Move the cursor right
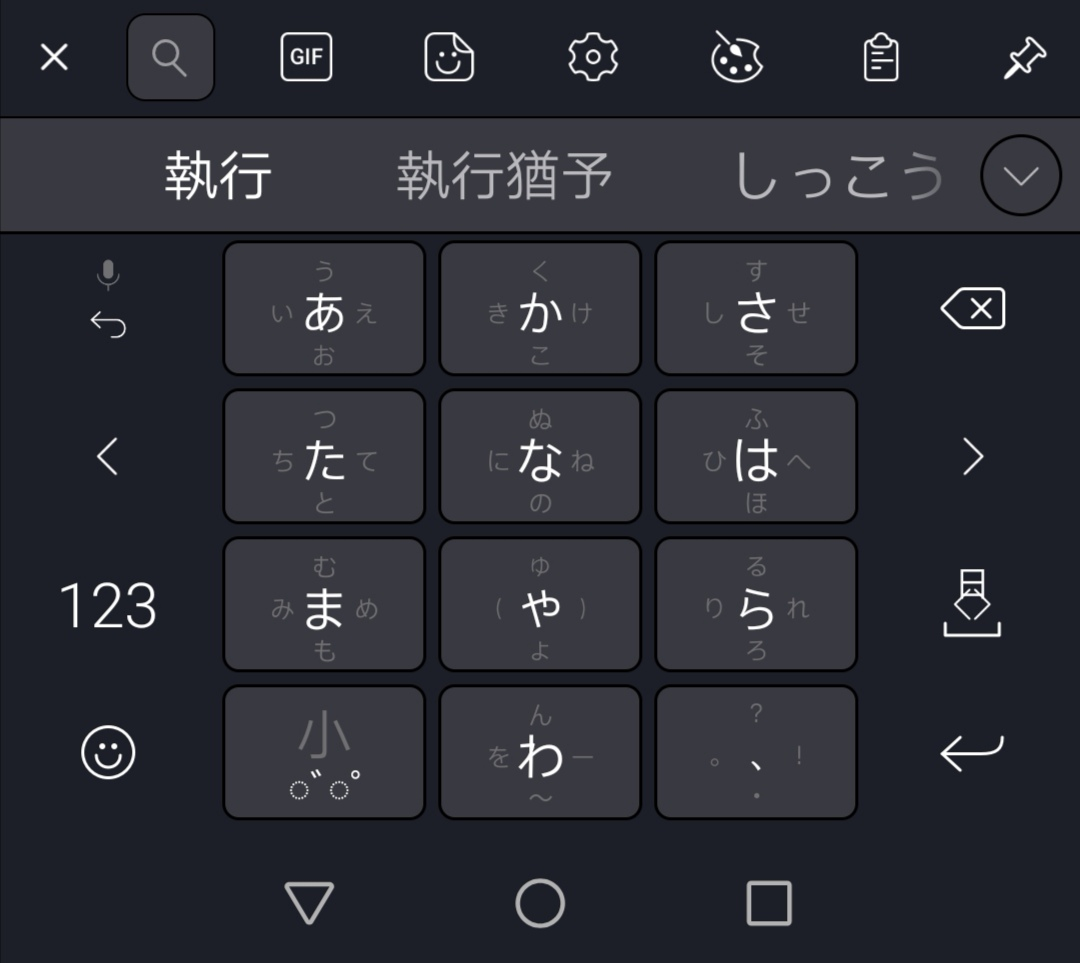Image resolution: width=1080 pixels, height=963 pixels. tap(972, 457)
